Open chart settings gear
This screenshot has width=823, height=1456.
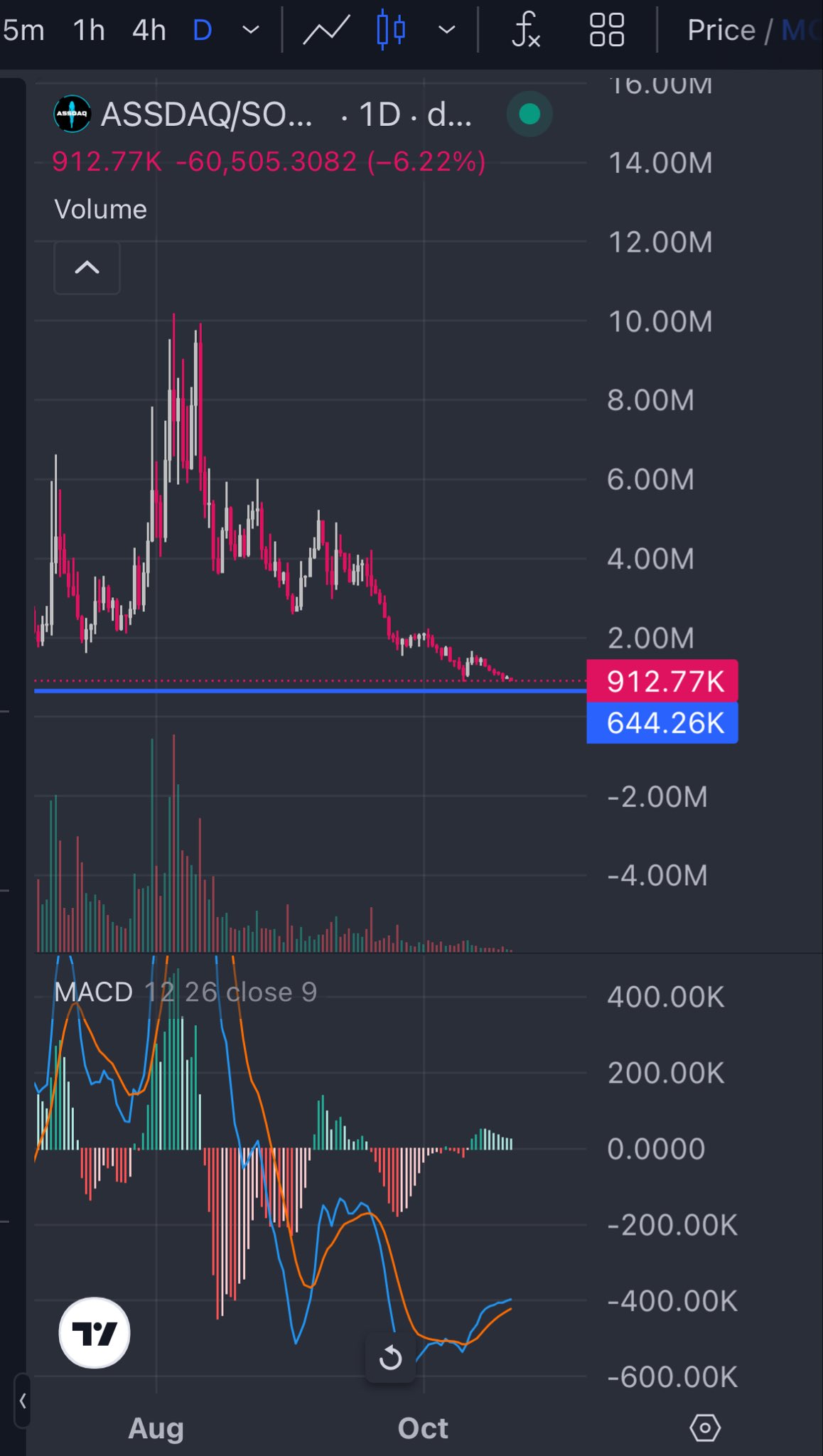click(x=705, y=1428)
